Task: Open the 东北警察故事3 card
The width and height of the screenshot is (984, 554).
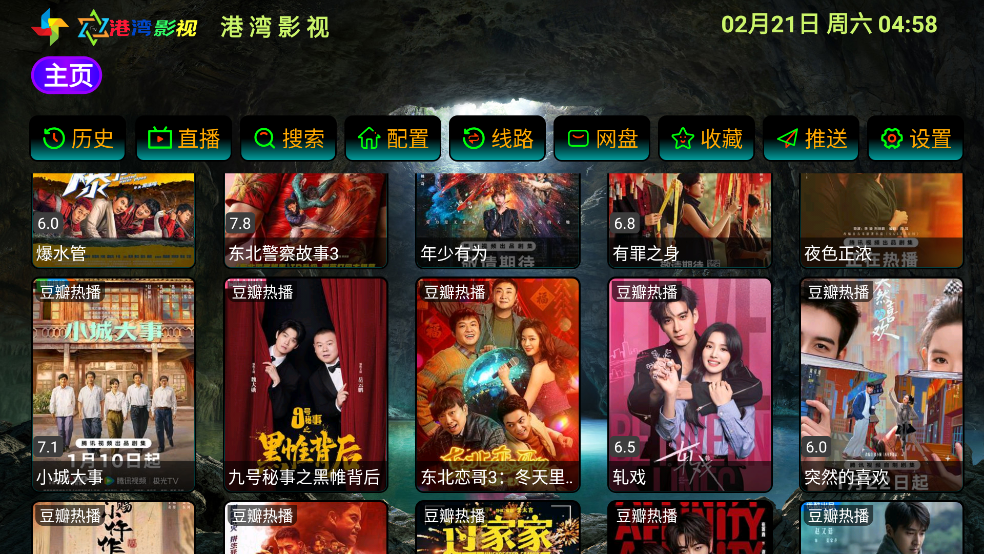Action: tap(305, 220)
